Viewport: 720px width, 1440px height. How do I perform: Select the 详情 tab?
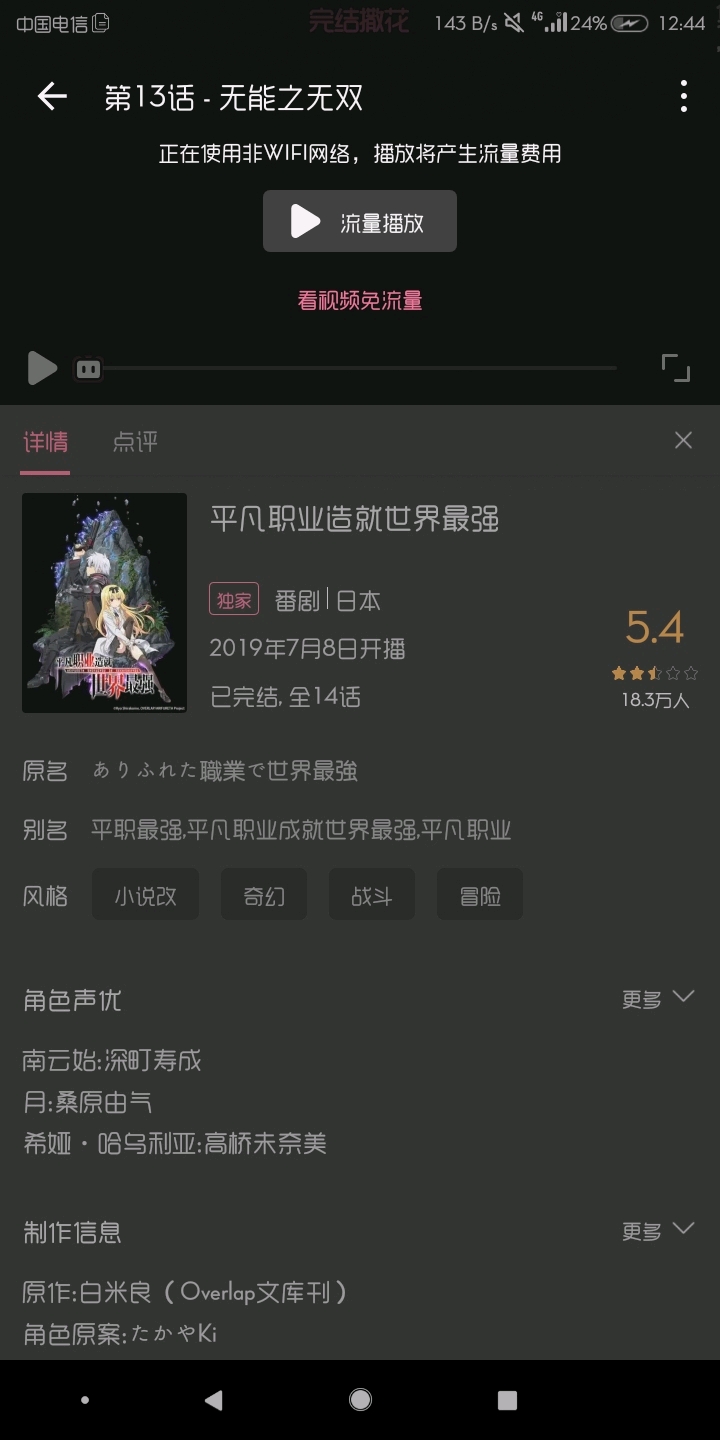pyautogui.click(x=46, y=442)
